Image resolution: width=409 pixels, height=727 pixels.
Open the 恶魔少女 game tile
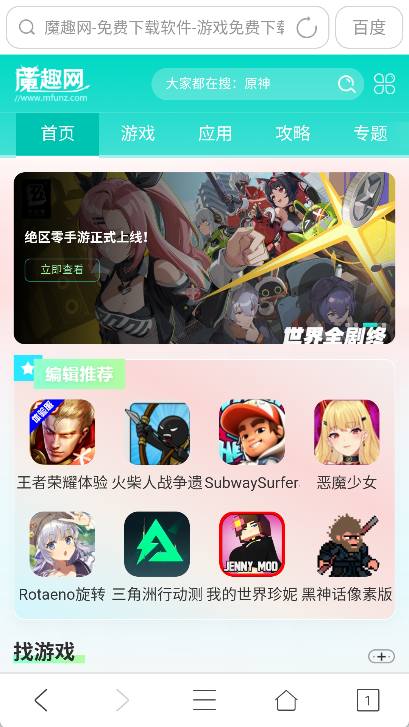[x=346, y=445]
